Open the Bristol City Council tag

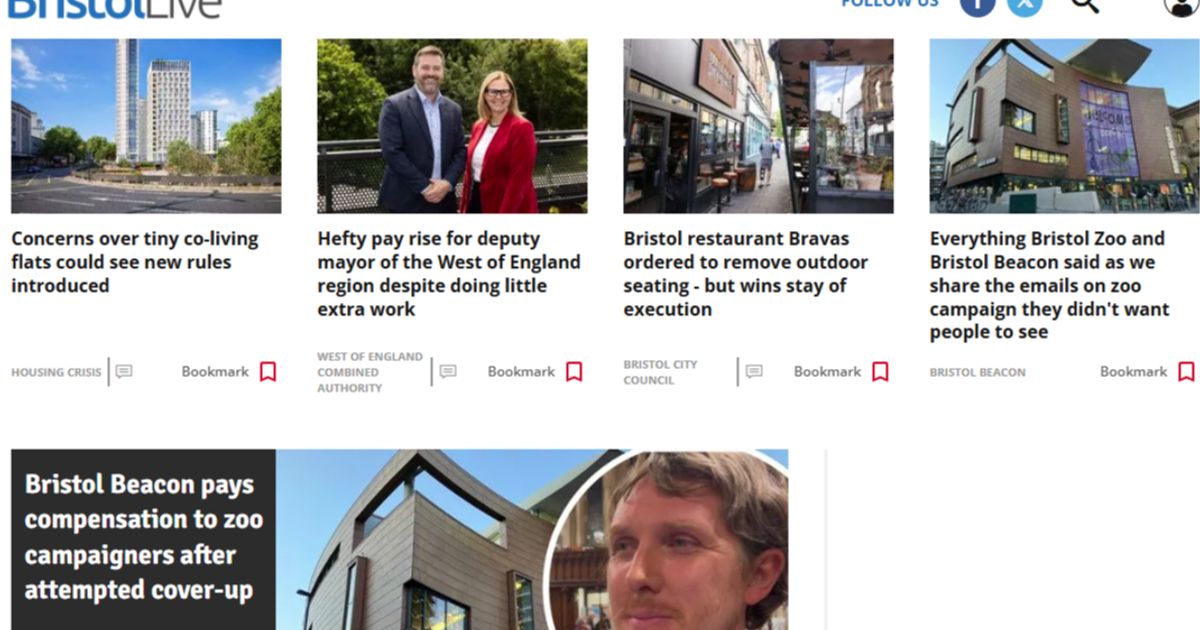pyautogui.click(x=660, y=372)
